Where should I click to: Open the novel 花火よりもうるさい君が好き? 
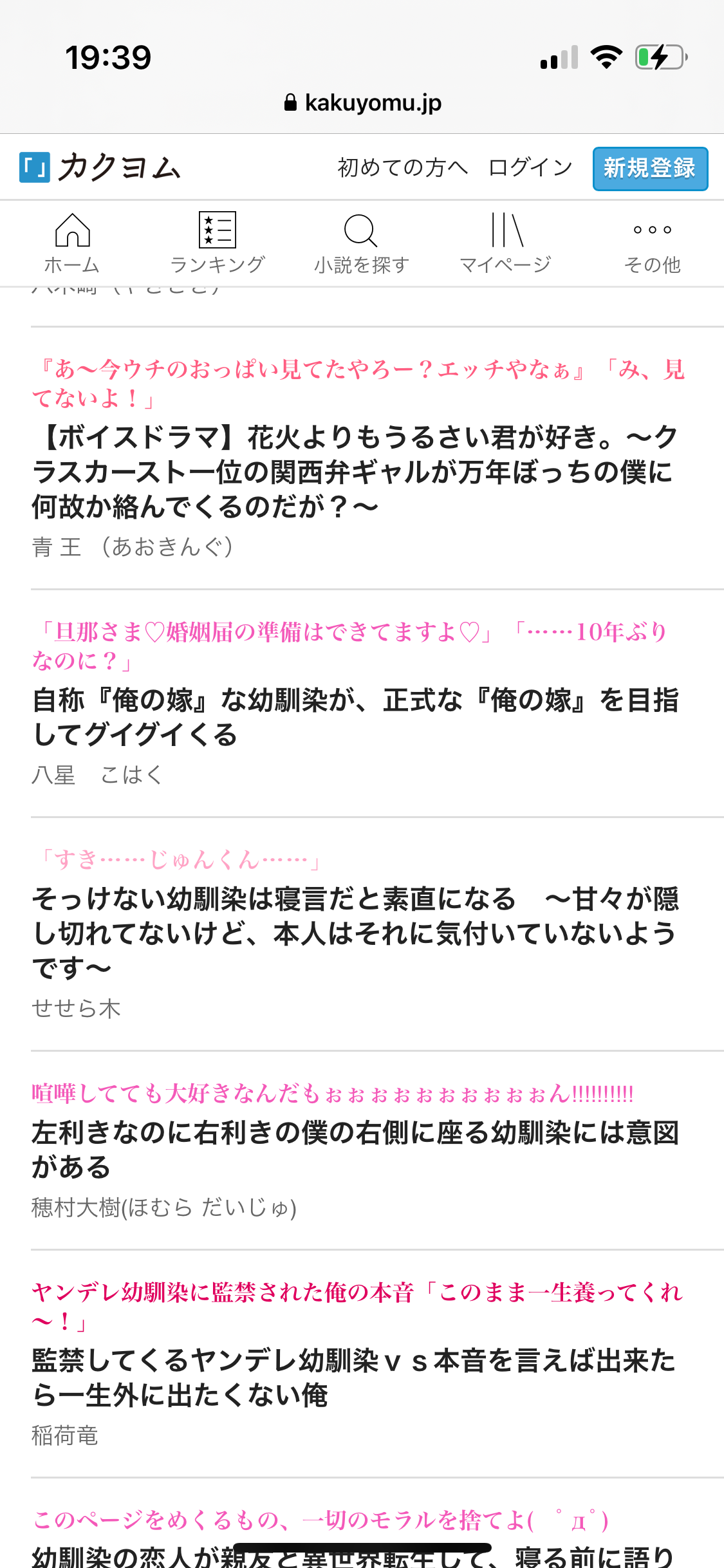[x=354, y=472]
